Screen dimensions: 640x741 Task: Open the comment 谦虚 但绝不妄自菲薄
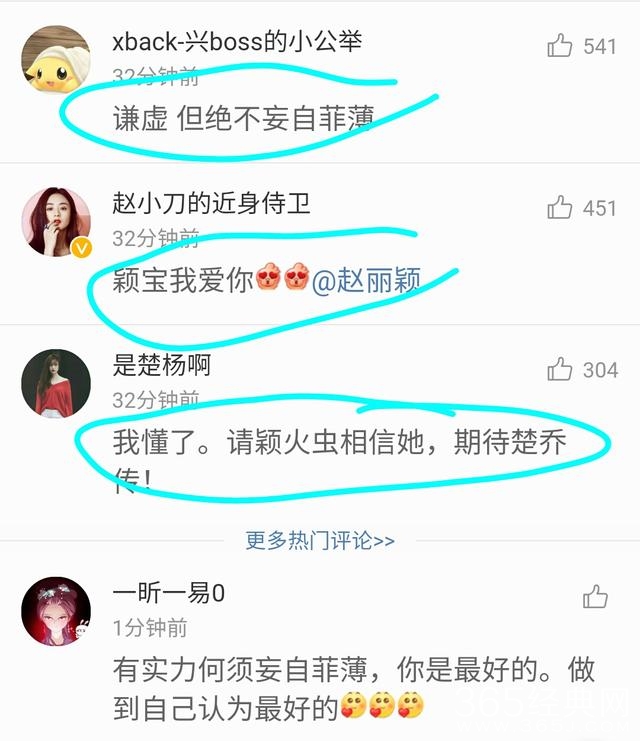(x=243, y=121)
